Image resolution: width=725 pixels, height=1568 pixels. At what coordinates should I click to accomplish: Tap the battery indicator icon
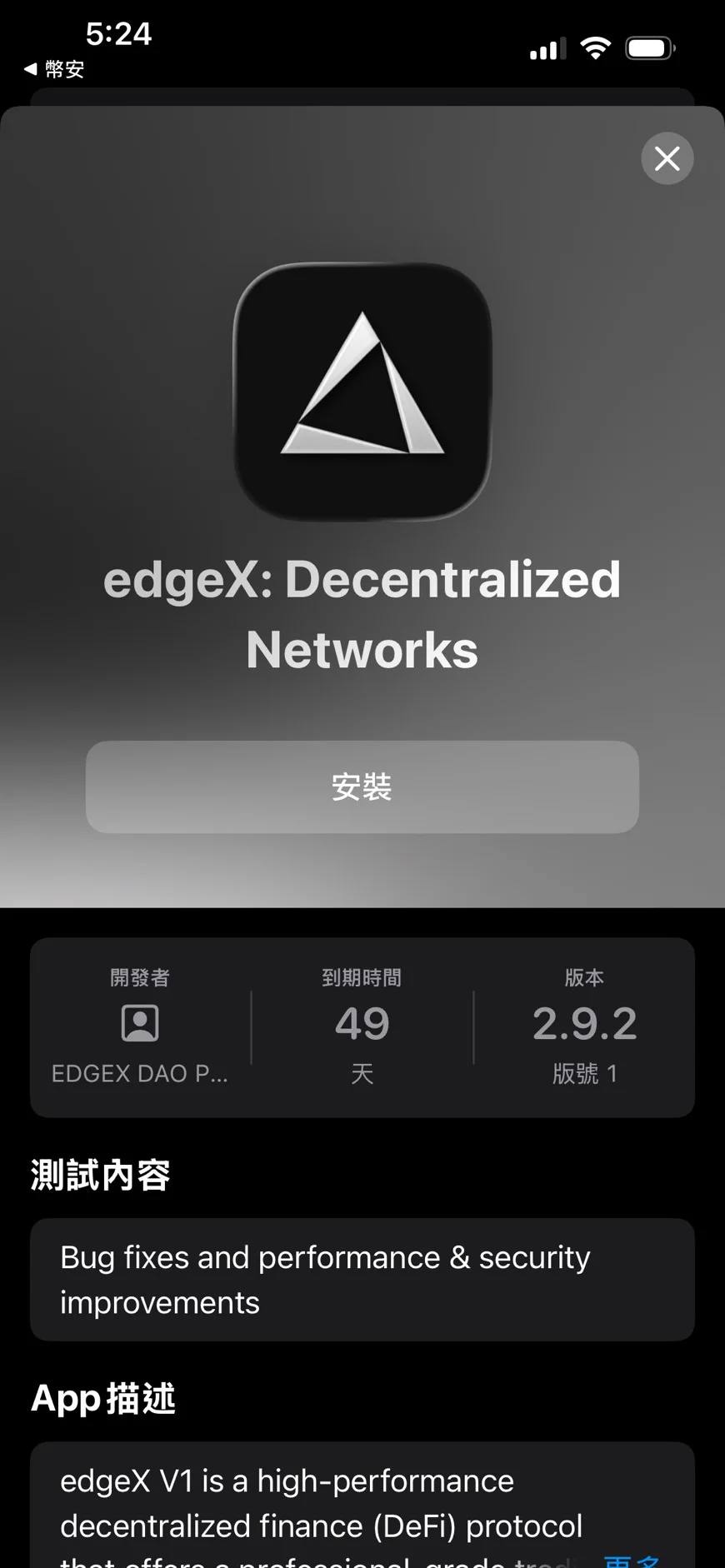(x=649, y=47)
